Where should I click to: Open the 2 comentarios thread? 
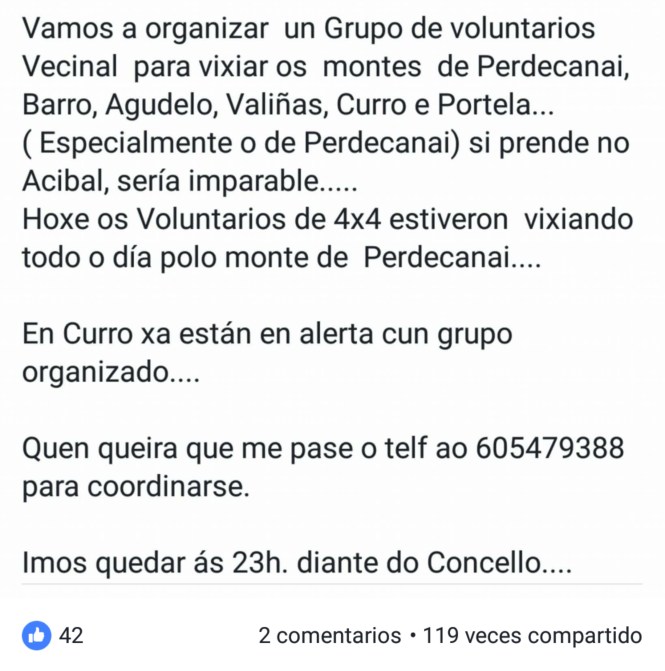[x=330, y=635]
